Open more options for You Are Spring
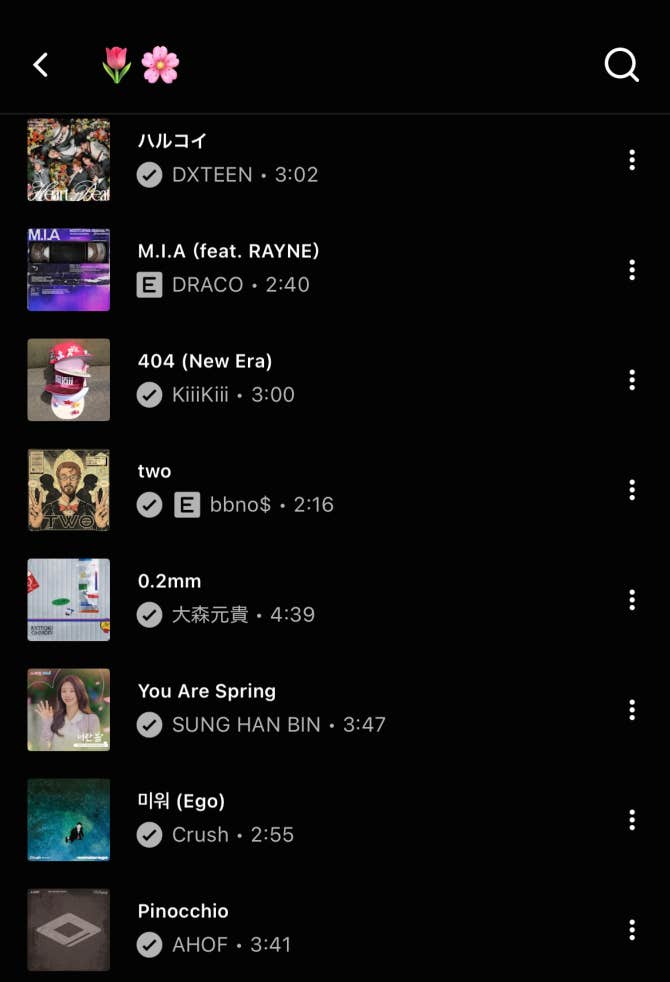The image size is (670, 982). click(632, 710)
